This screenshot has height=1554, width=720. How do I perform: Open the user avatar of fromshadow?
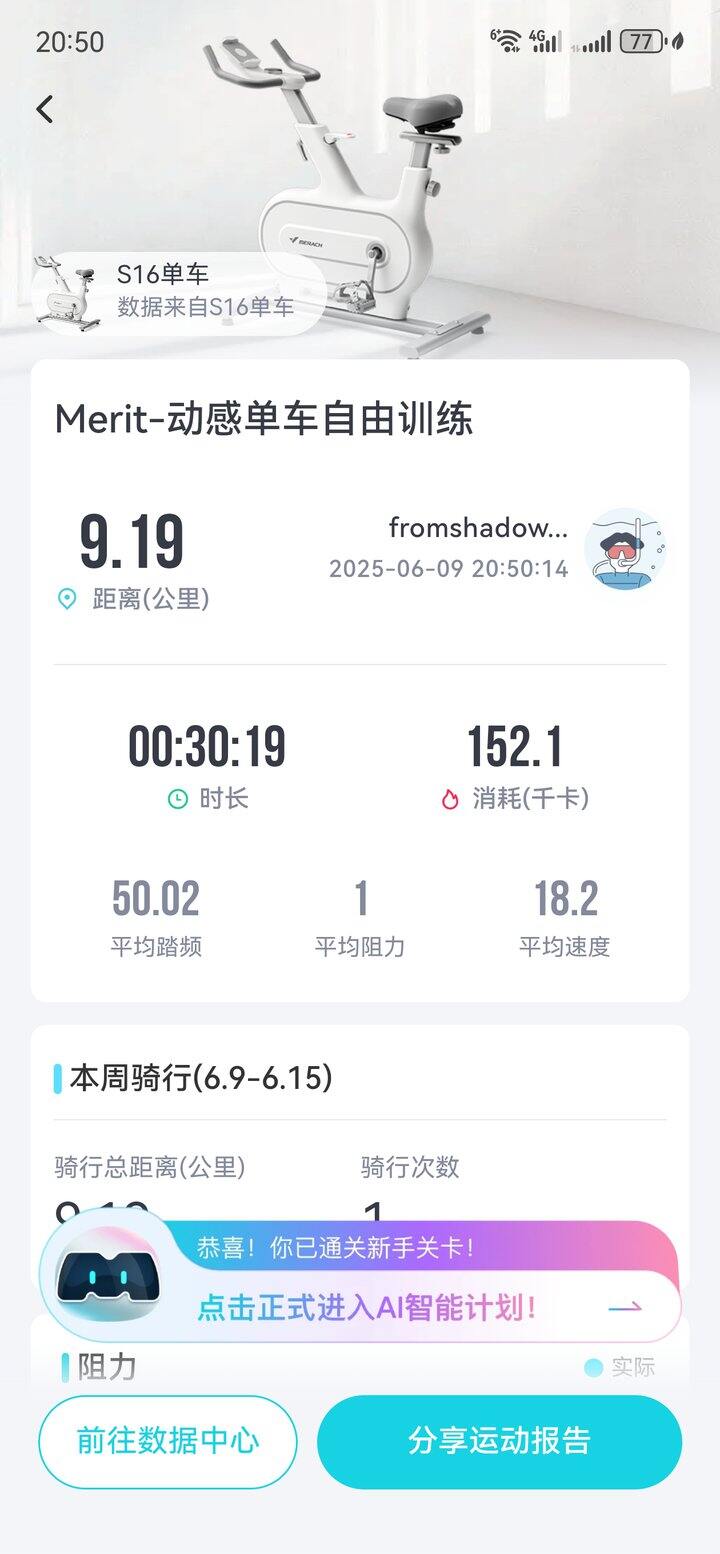coord(627,548)
